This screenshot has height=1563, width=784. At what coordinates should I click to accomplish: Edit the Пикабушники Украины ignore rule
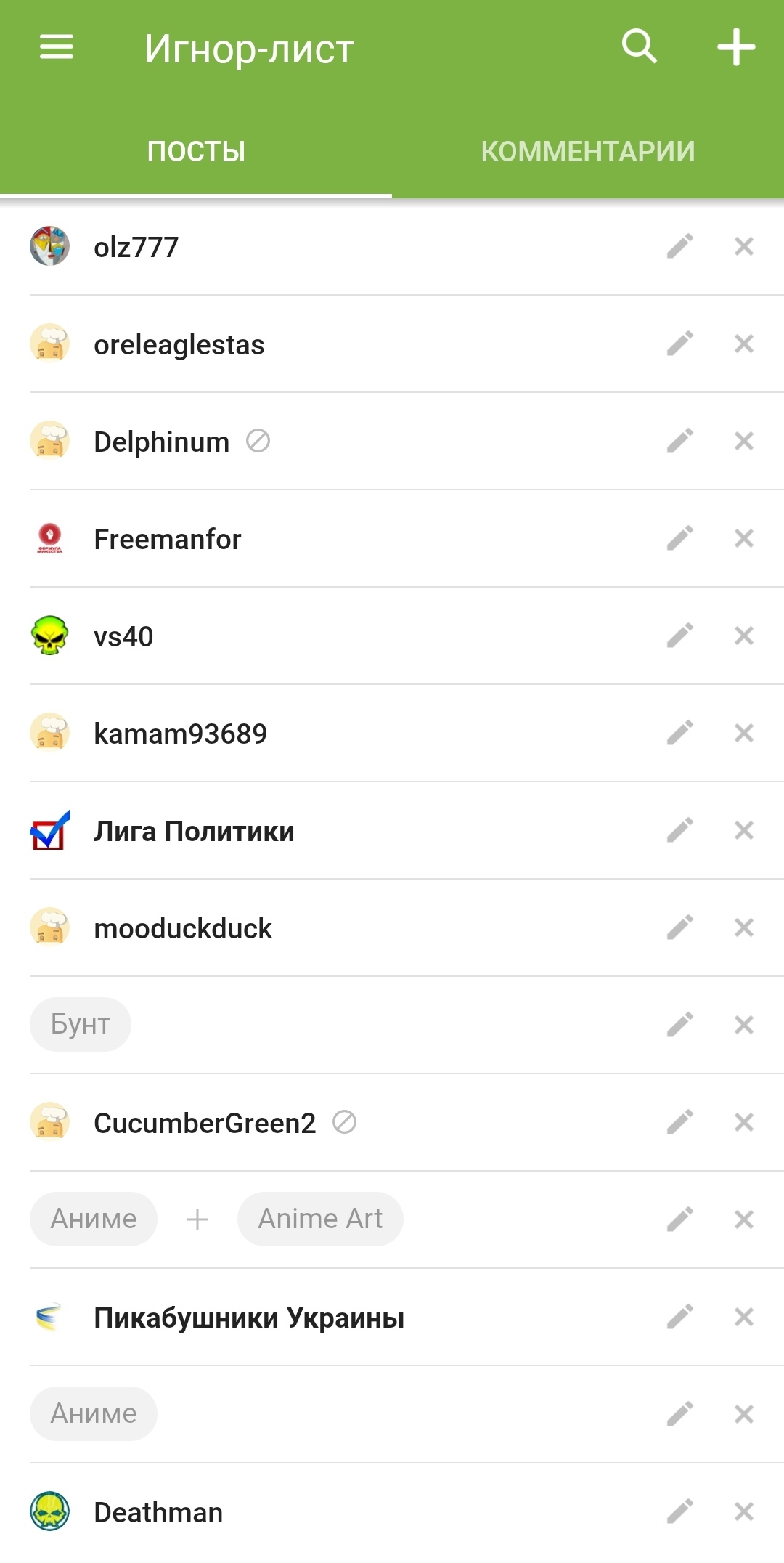pyautogui.click(x=680, y=1318)
